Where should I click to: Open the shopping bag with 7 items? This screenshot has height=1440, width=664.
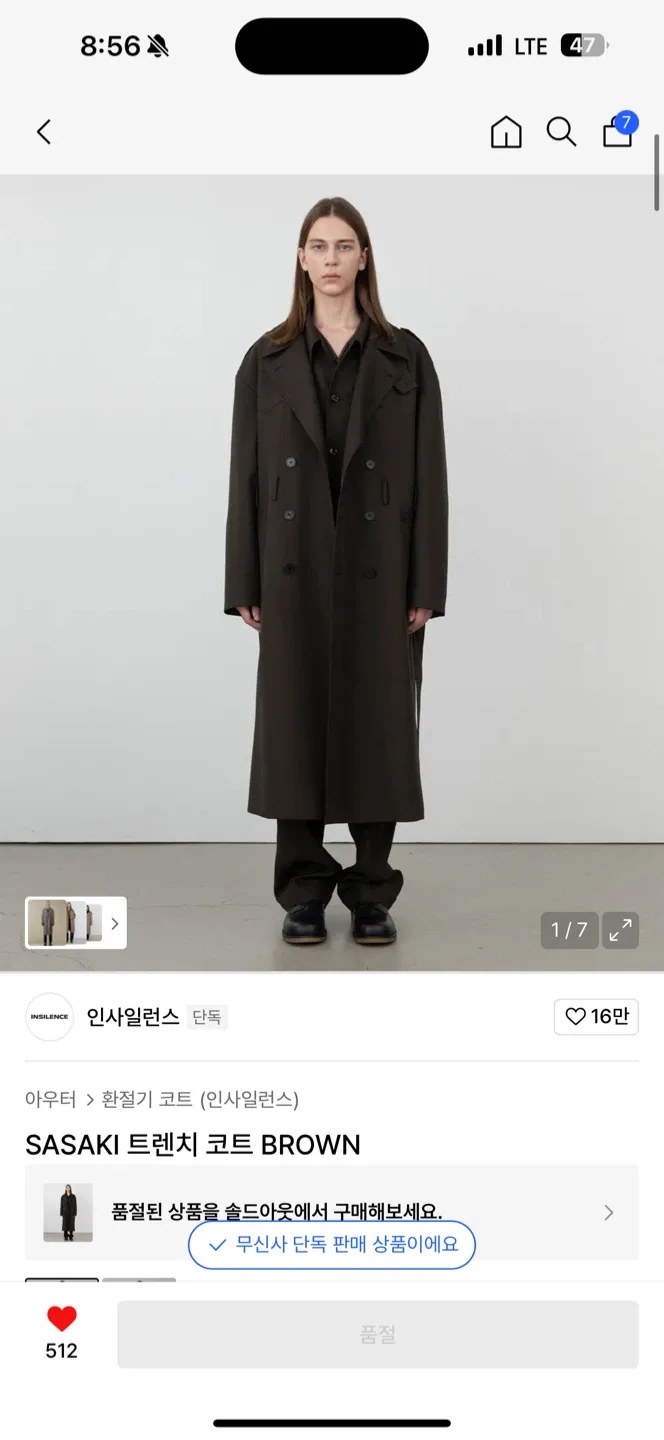tap(618, 132)
